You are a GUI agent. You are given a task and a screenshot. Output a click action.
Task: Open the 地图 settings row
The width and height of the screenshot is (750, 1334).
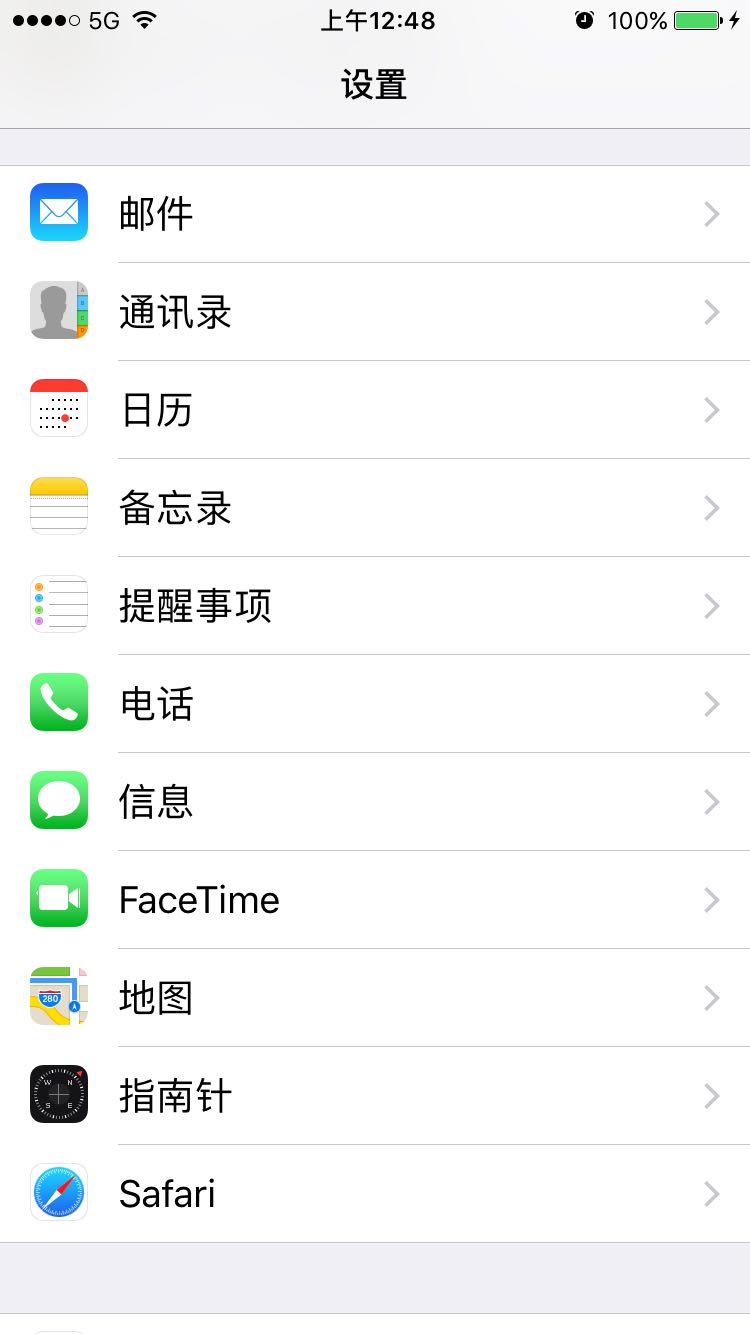click(375, 996)
